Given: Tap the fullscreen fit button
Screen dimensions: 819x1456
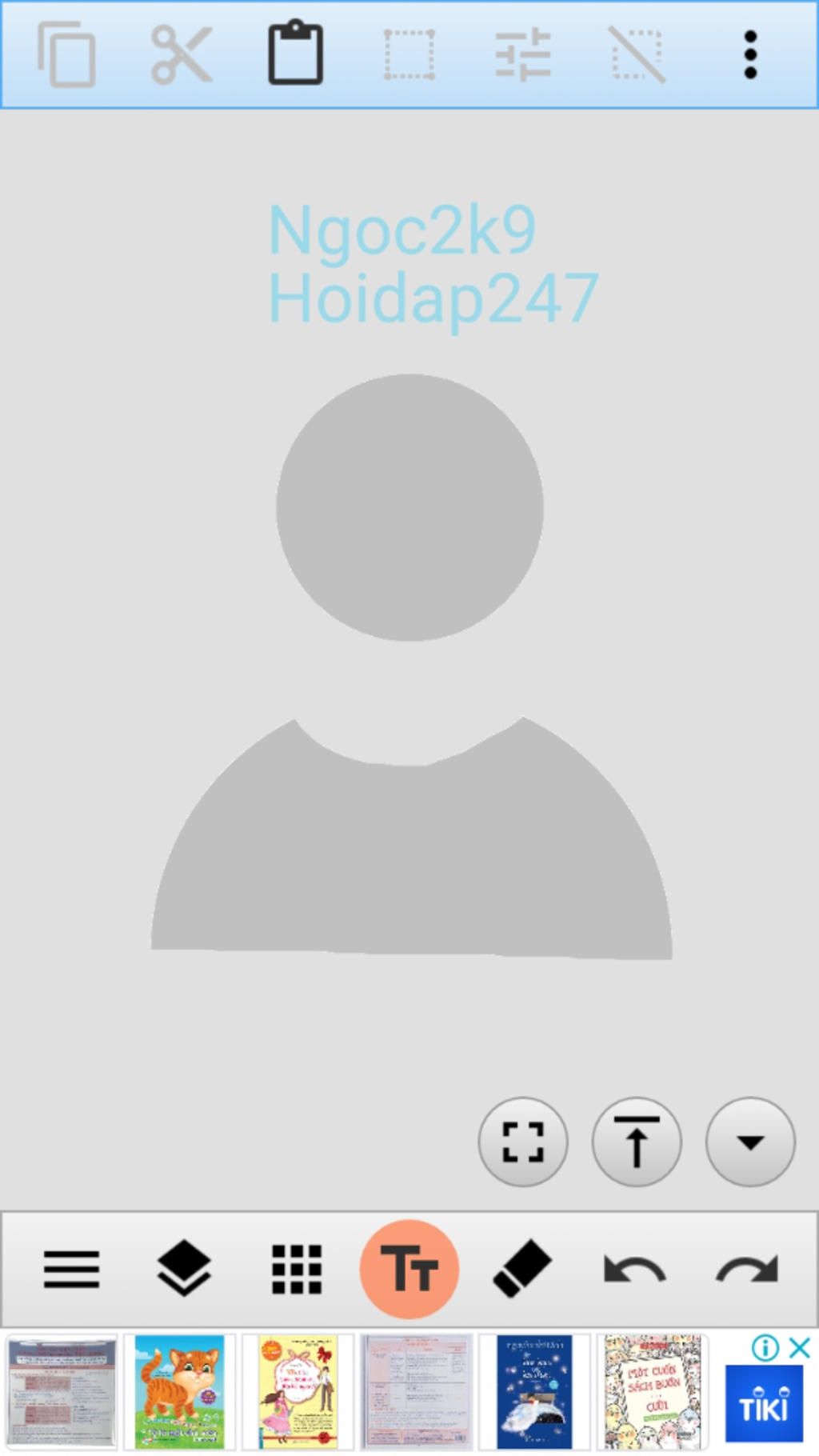Looking at the screenshot, I should pos(523,1142).
